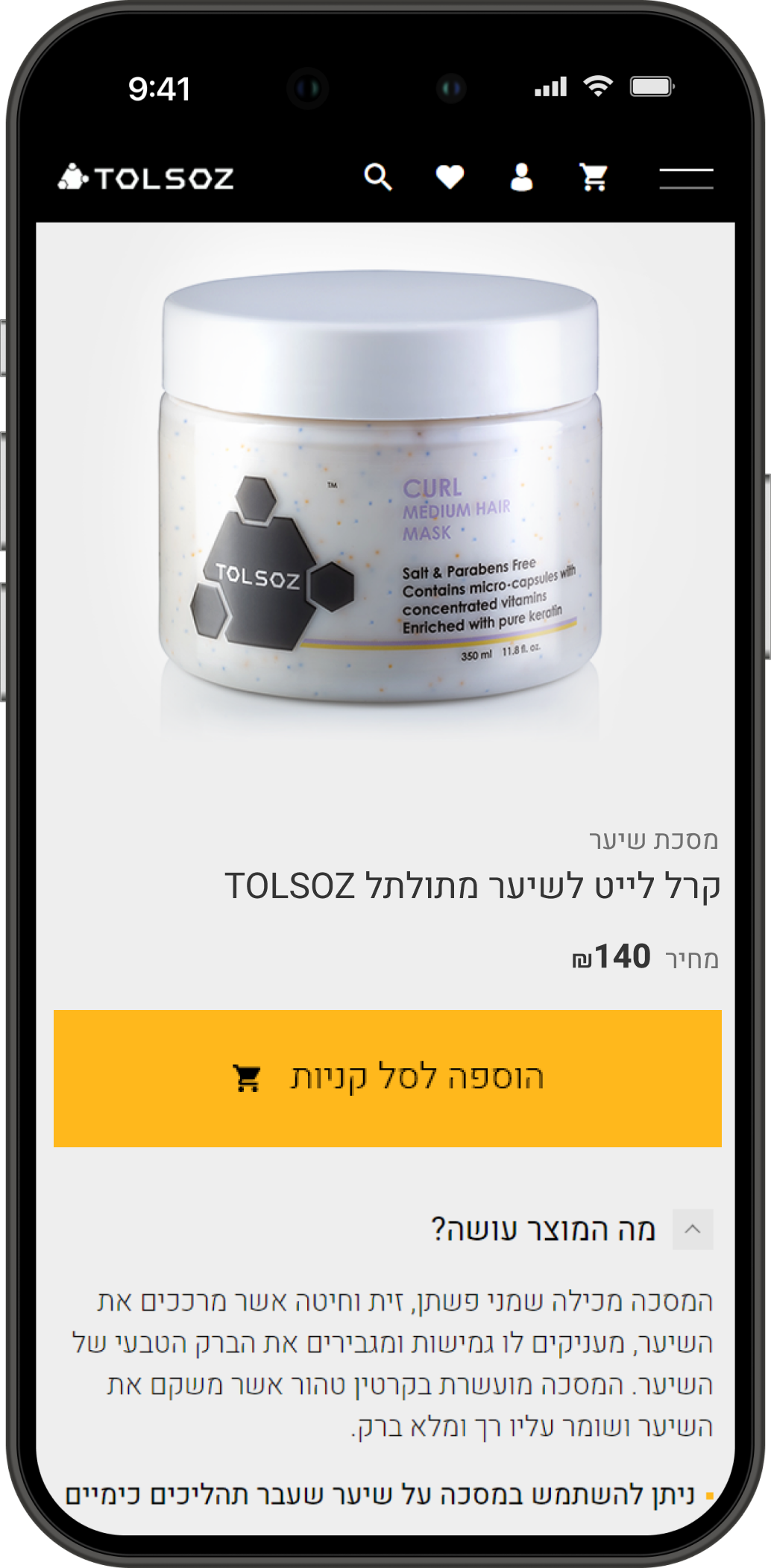Collapse the מה המוצר עושה? section
Image resolution: width=771 pixels, height=1568 pixels.
pos(693,1230)
